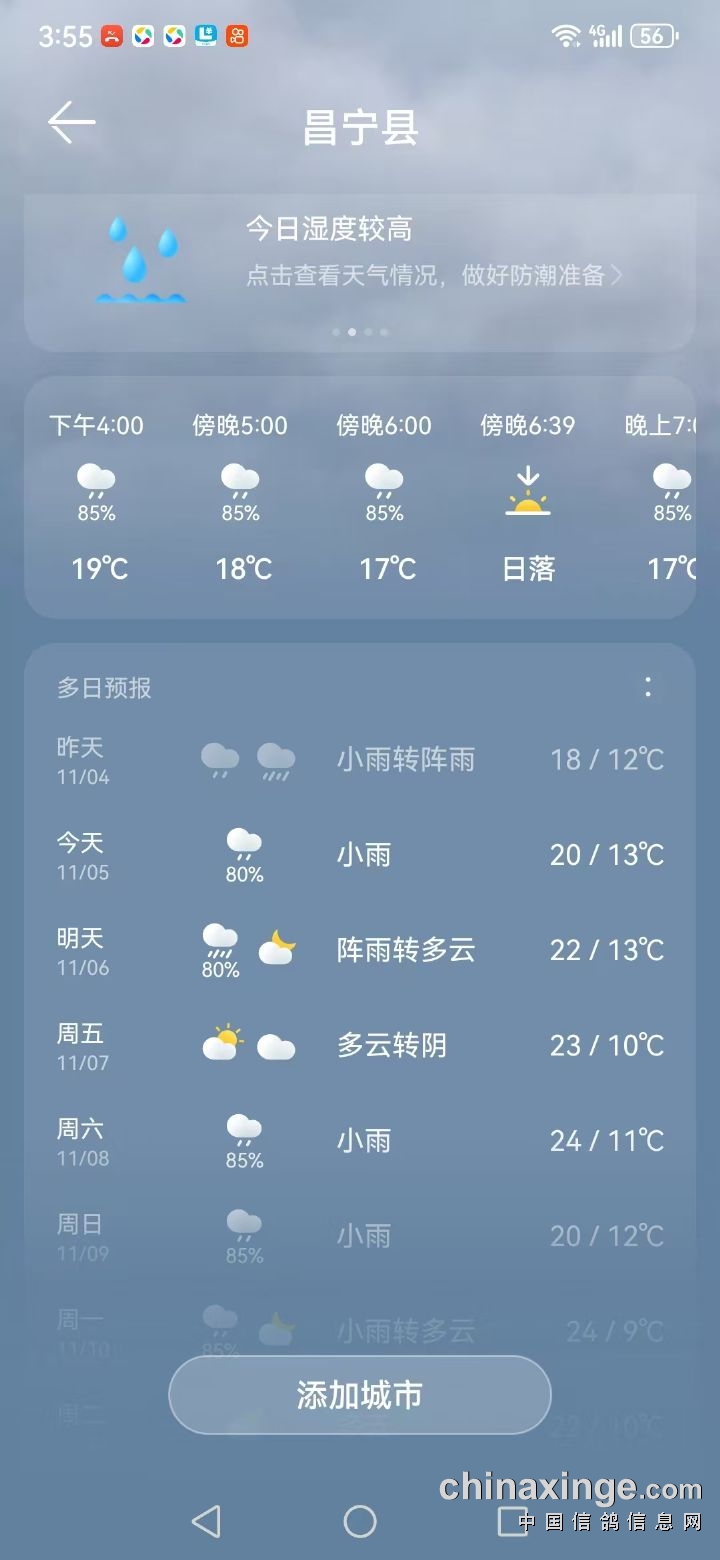Screen dimensions: 720x1560
Task: Tap the system back triangle
Action: [206, 1521]
